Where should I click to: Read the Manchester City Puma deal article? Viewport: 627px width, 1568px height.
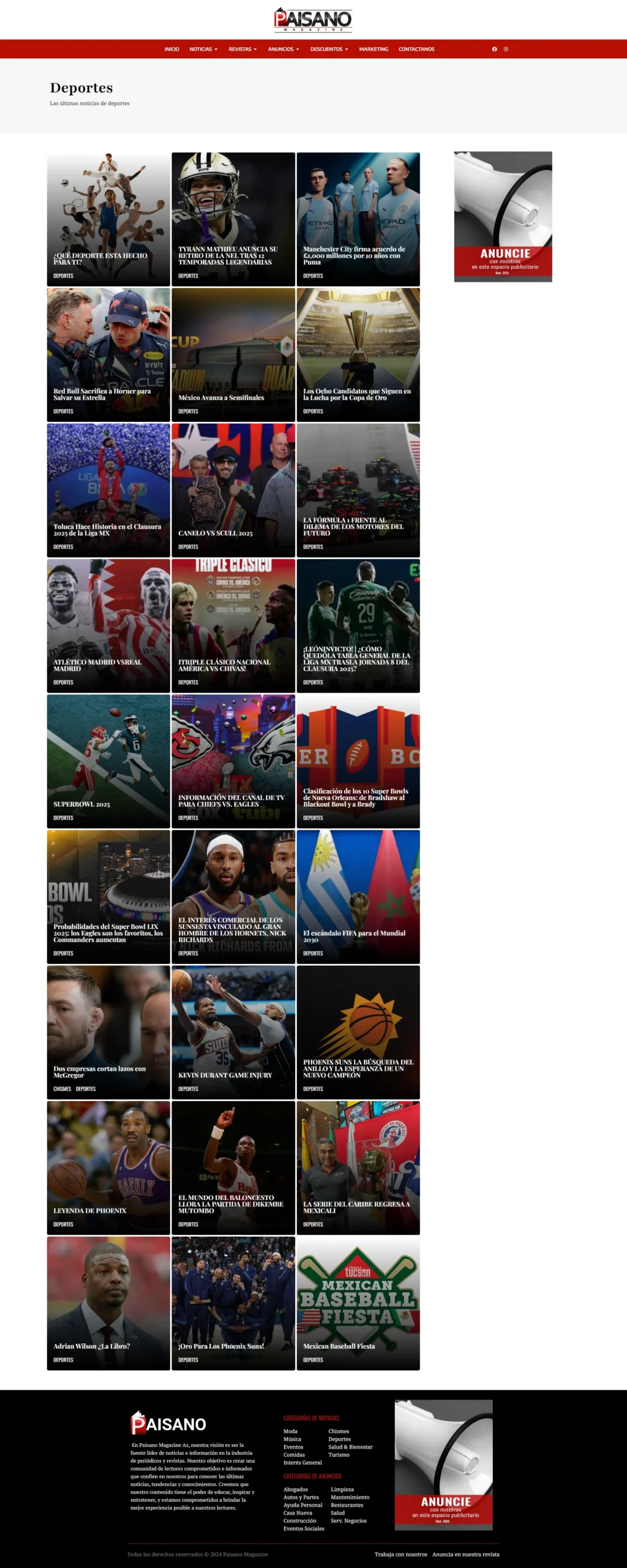[x=354, y=255]
